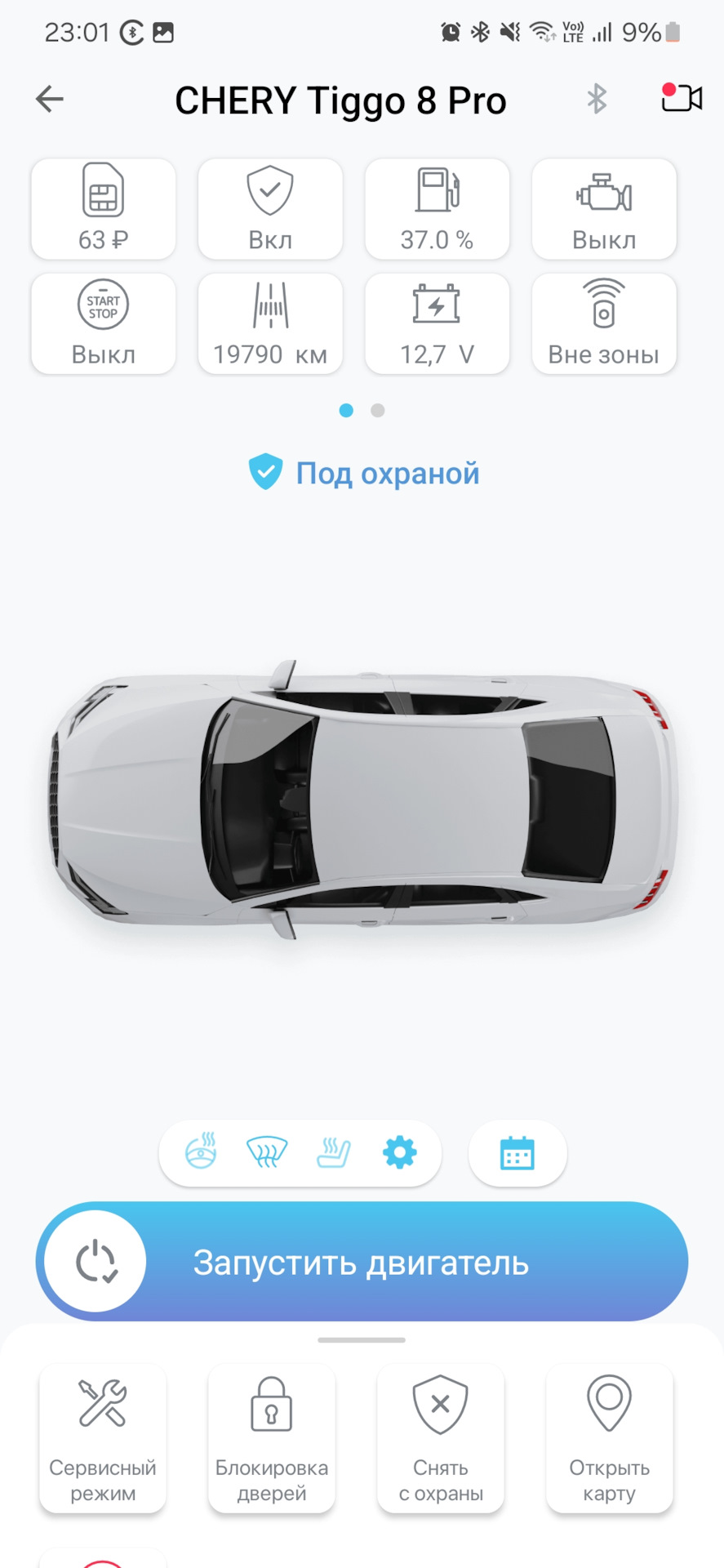Open the START STOP status tile
The height and width of the screenshot is (1568, 724).
(103, 324)
